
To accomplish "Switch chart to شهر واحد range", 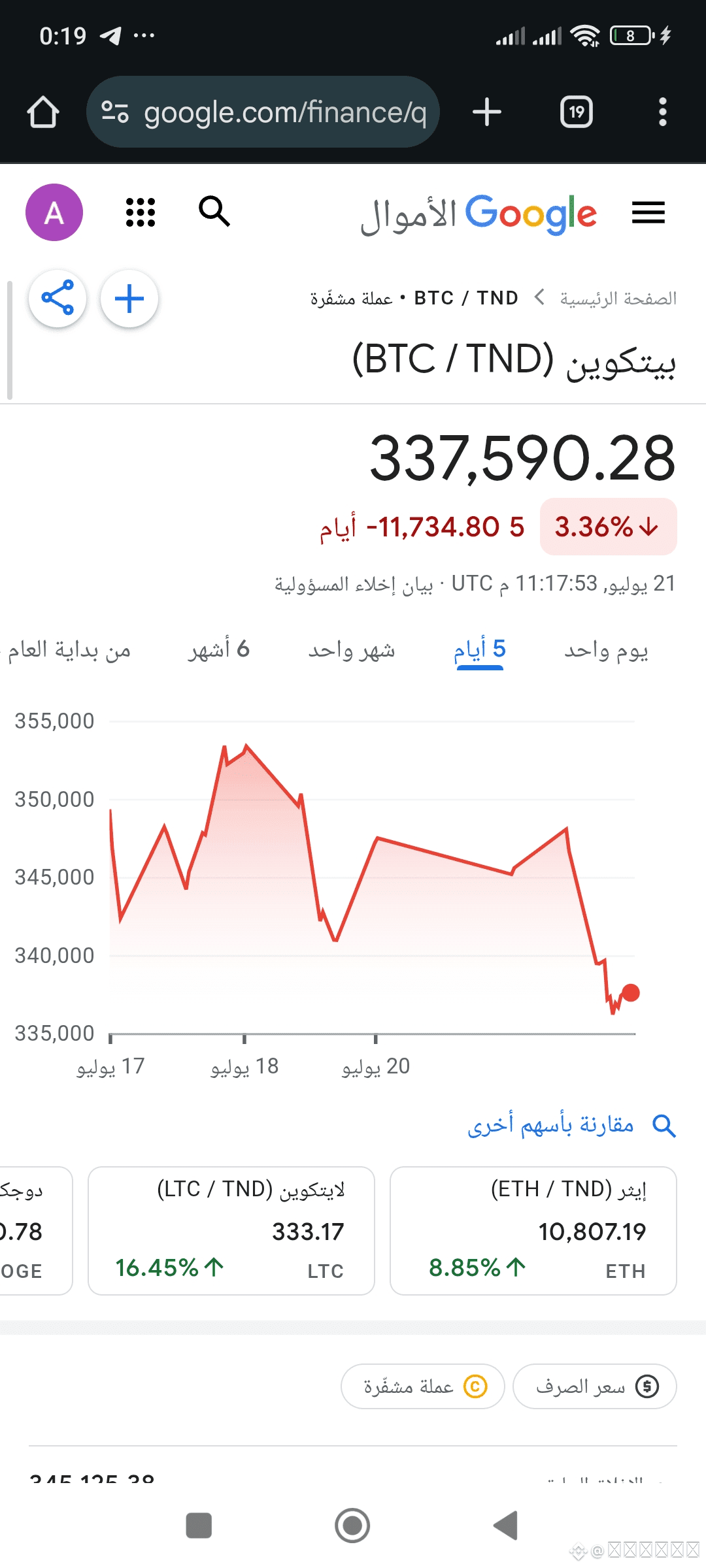I will coord(352,650).
